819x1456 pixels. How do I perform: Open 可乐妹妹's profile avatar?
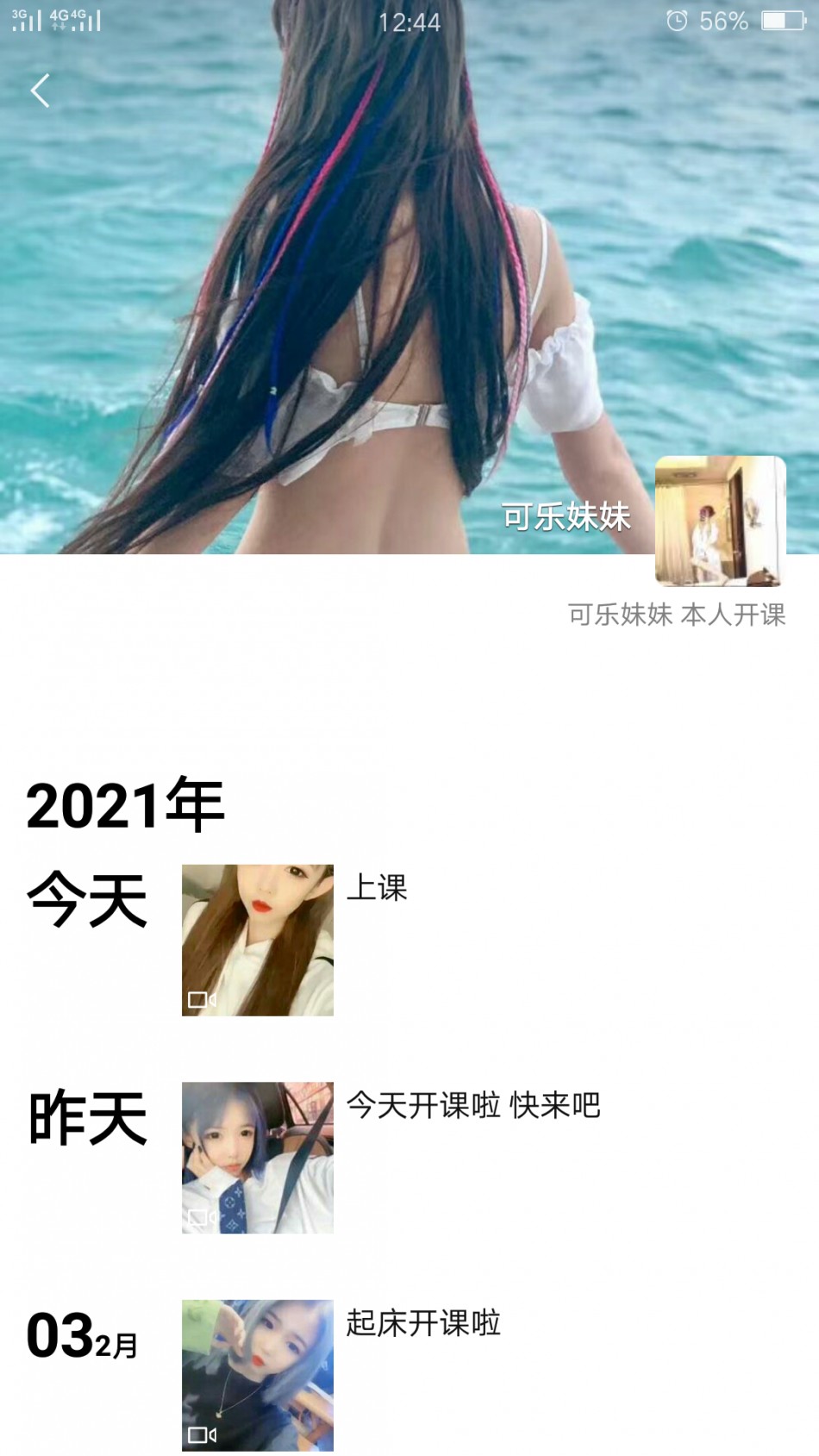point(720,521)
